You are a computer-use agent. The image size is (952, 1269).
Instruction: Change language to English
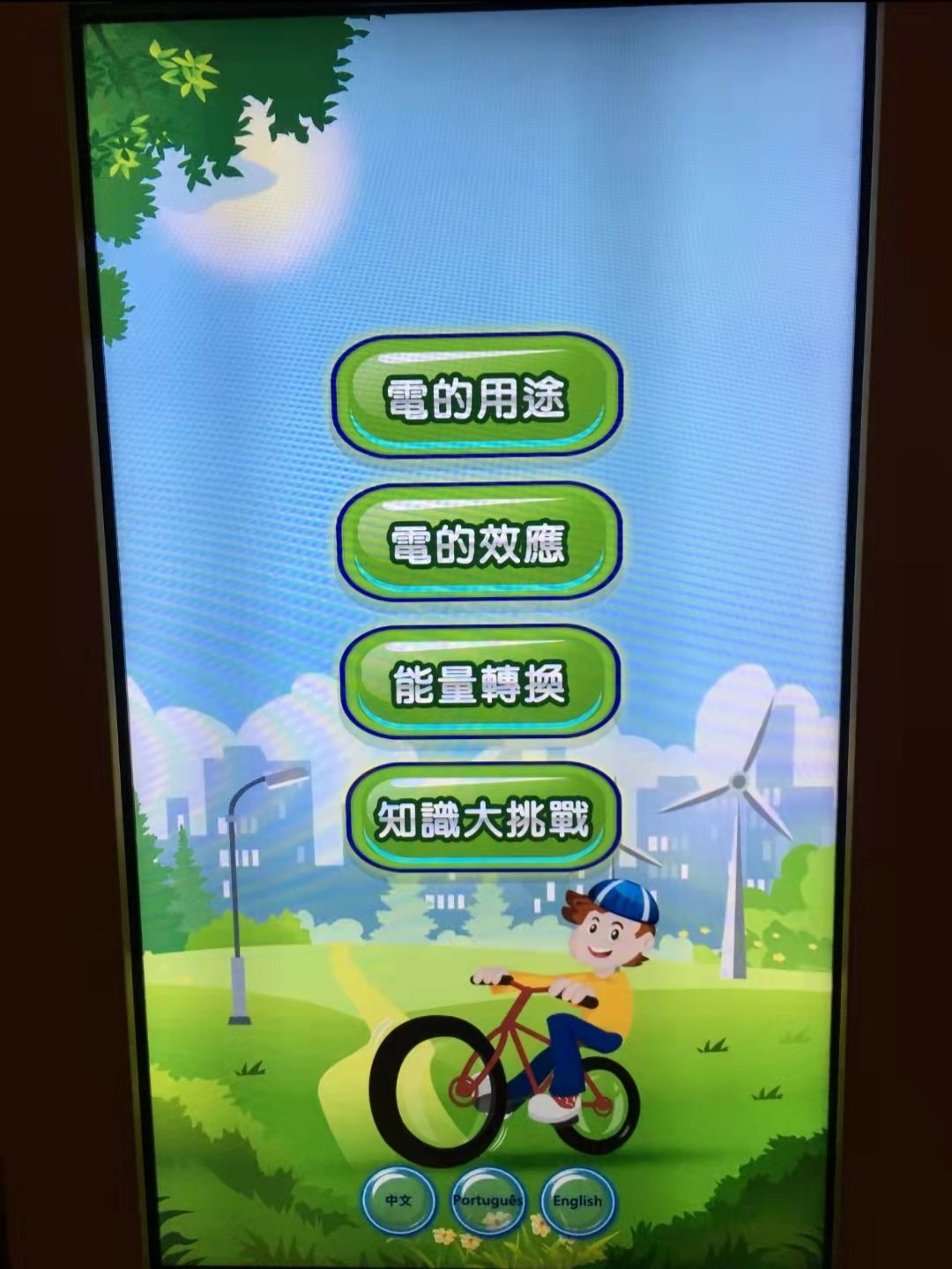(x=577, y=1200)
